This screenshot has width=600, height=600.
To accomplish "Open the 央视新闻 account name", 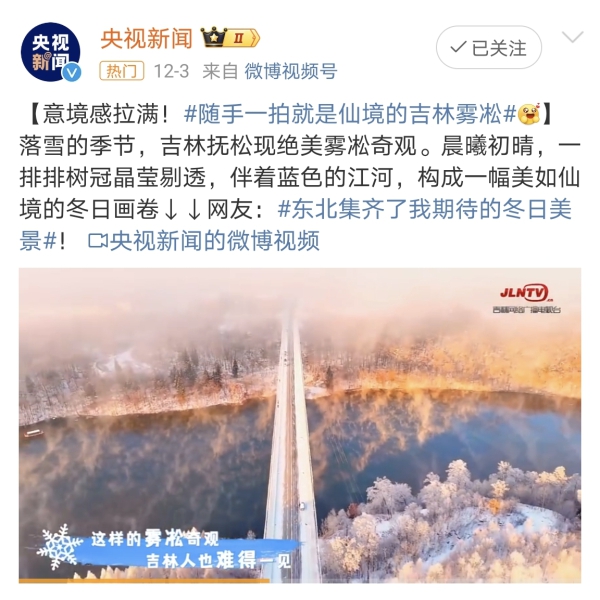I will click(146, 38).
